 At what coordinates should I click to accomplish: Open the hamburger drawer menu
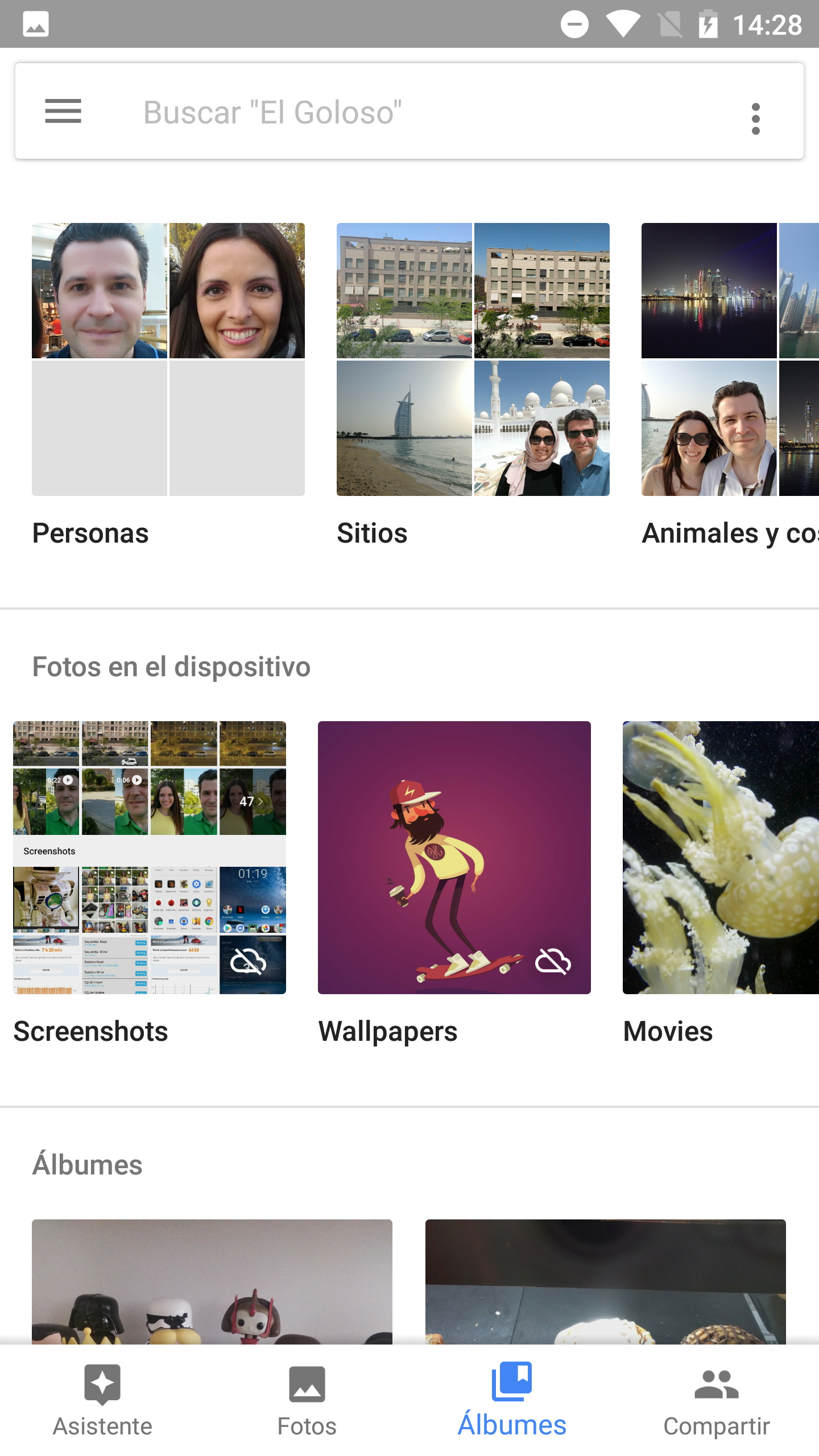(63, 111)
